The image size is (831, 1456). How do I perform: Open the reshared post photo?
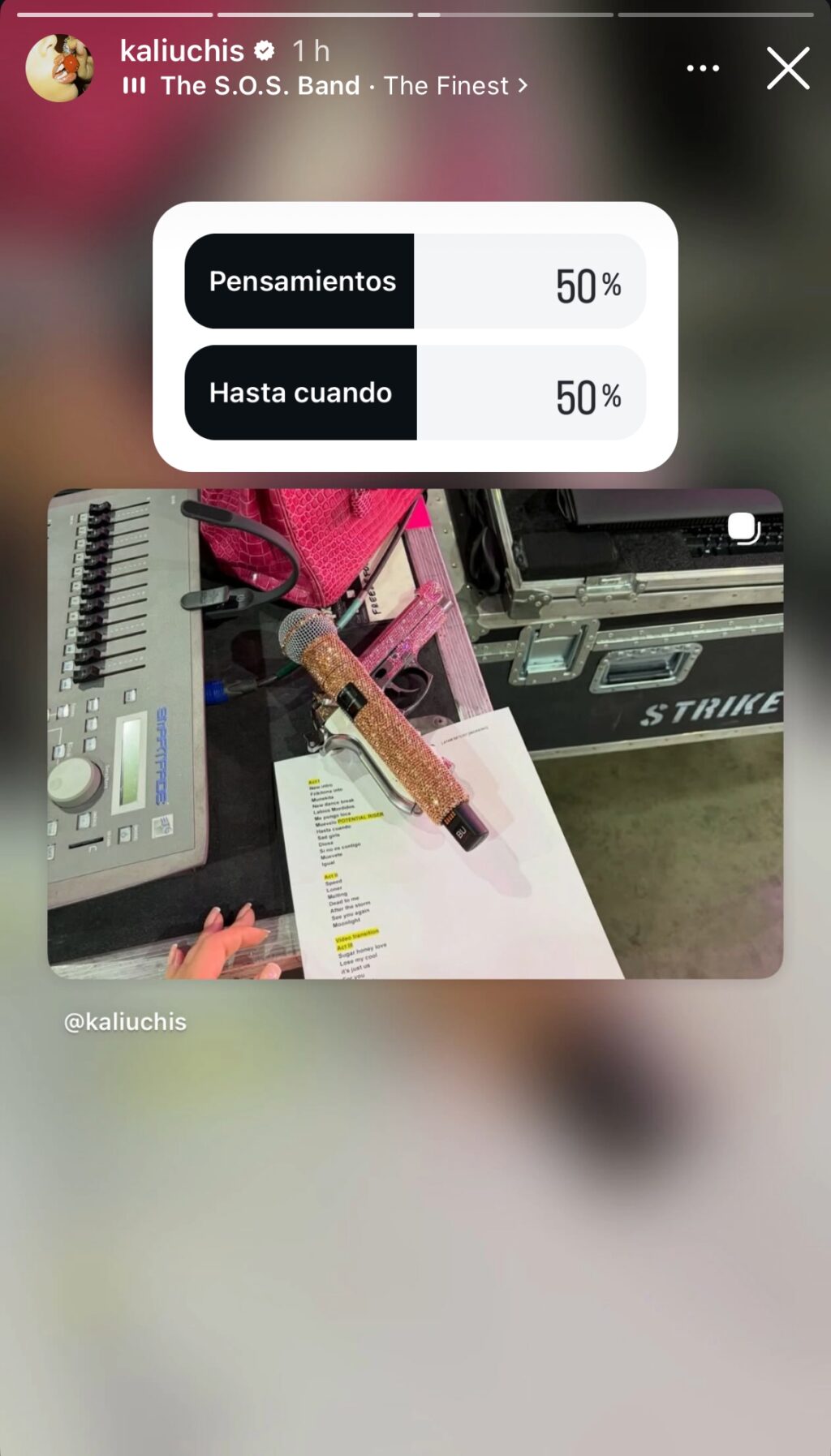(415, 733)
